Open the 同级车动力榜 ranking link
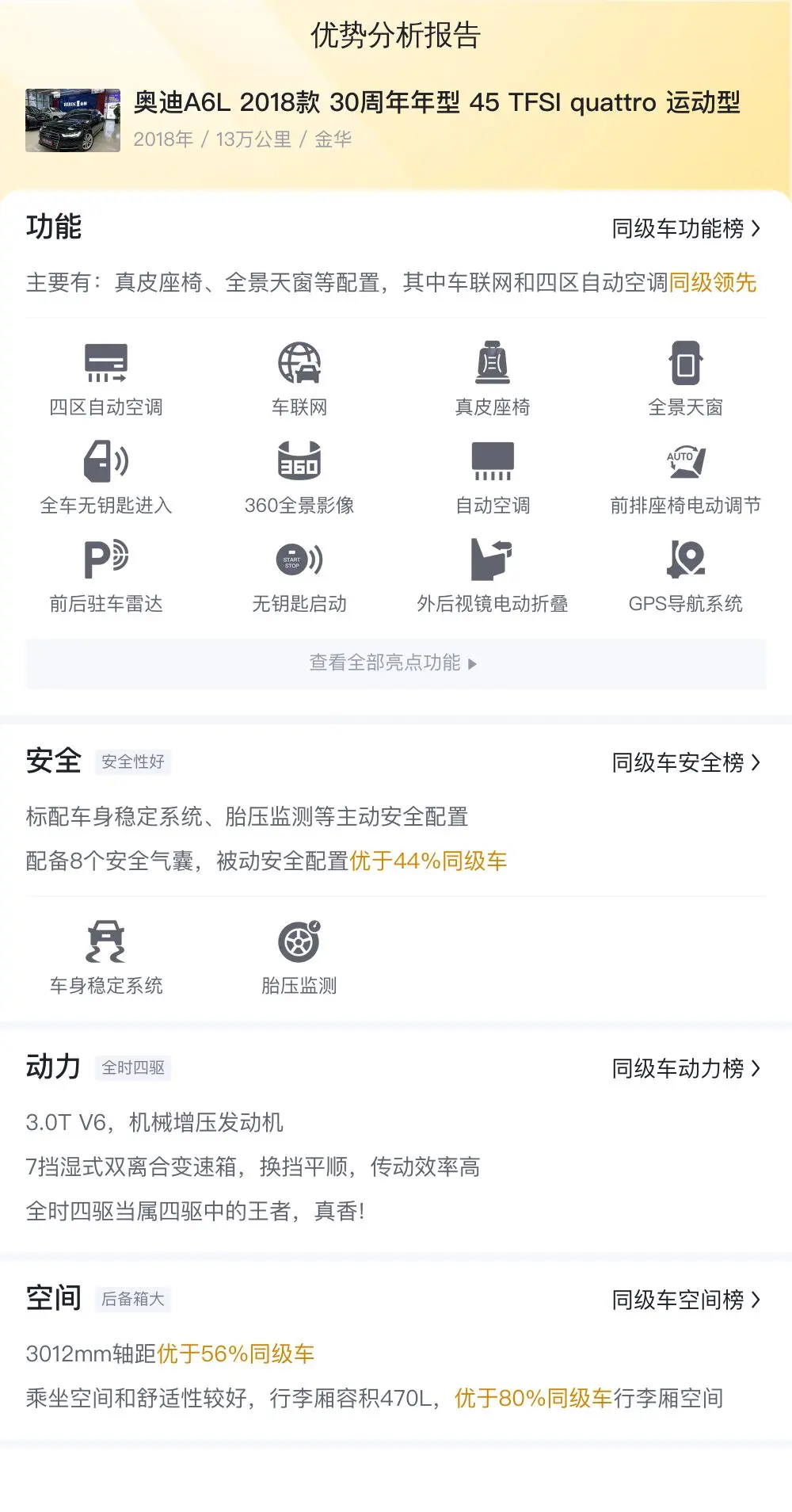This screenshot has width=792, height=1512. click(x=686, y=1068)
